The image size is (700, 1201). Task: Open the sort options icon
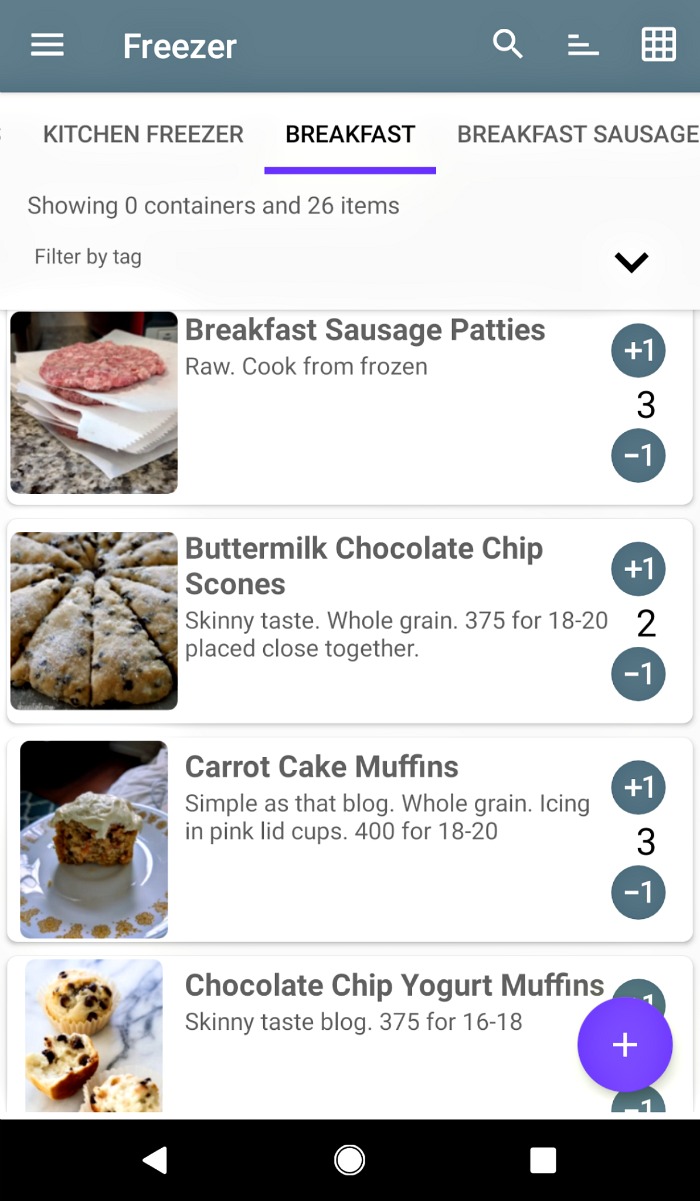pos(583,45)
